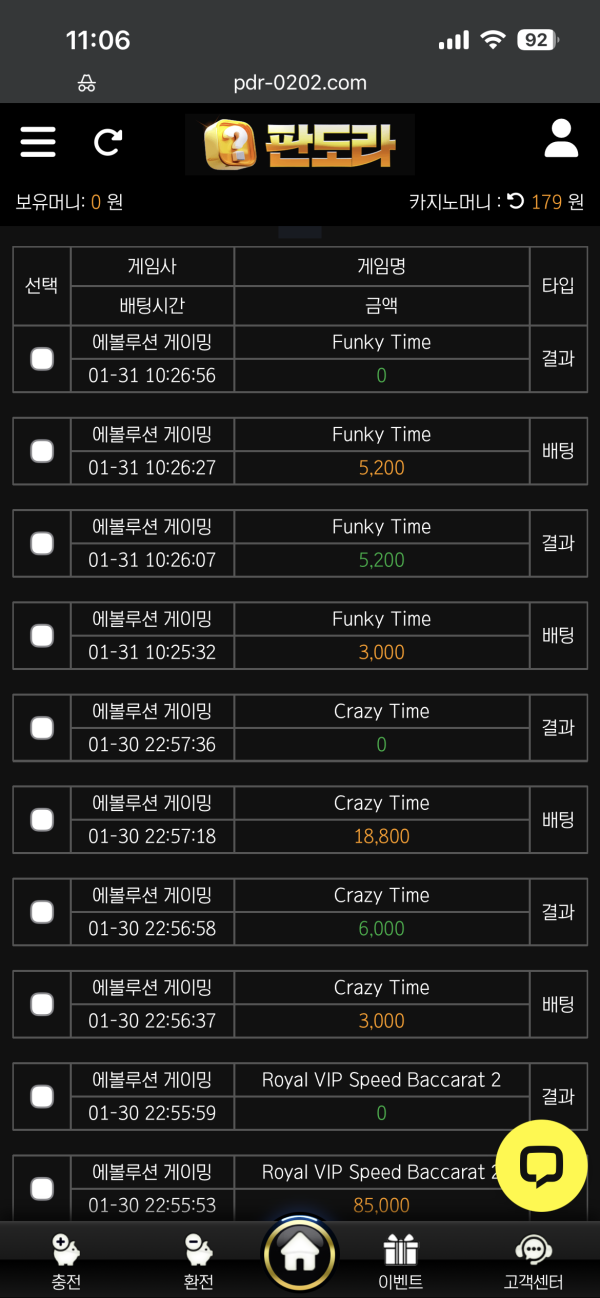Tick the 18,800 Crazy Time bet checkbox

point(42,819)
